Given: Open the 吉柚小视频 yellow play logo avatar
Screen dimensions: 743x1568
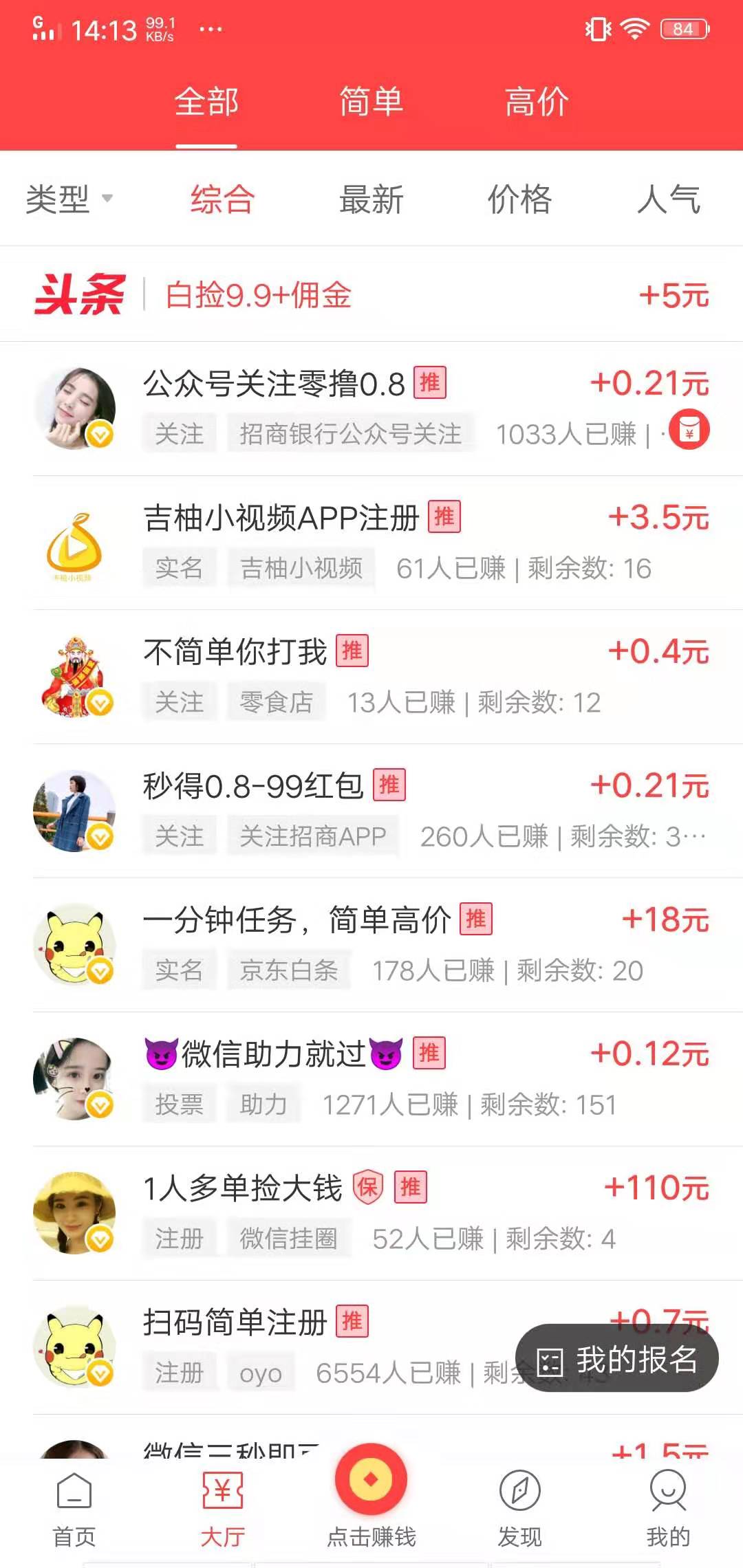Looking at the screenshot, I should [x=76, y=543].
